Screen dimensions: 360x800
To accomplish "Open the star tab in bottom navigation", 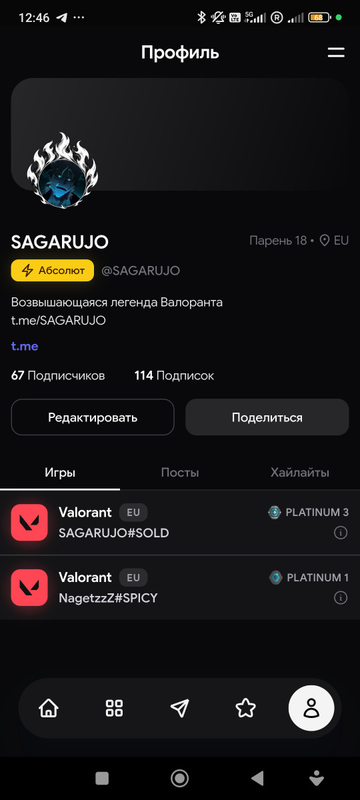I will coord(245,708).
